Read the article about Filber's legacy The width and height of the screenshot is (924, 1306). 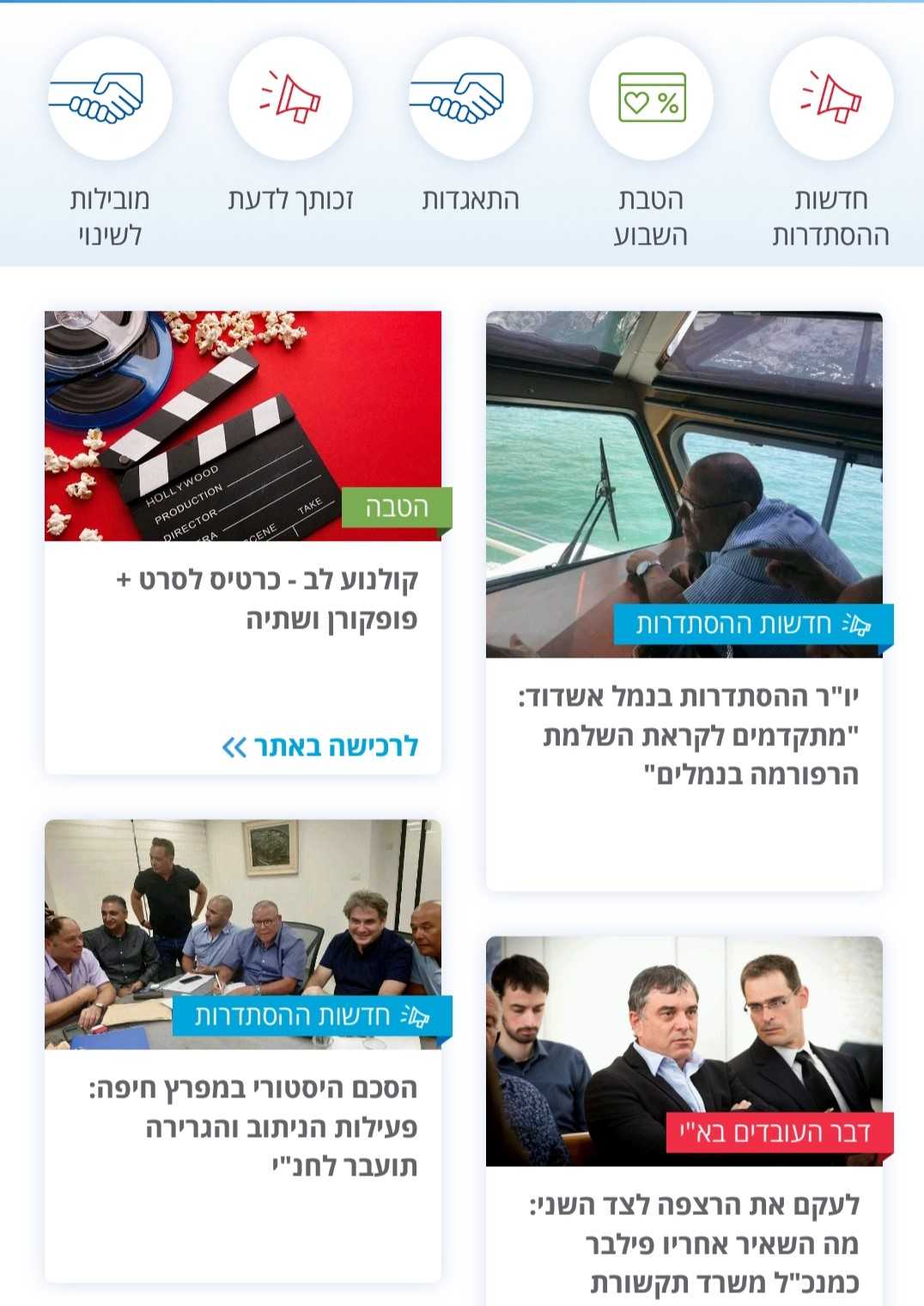pyautogui.click(x=695, y=1243)
